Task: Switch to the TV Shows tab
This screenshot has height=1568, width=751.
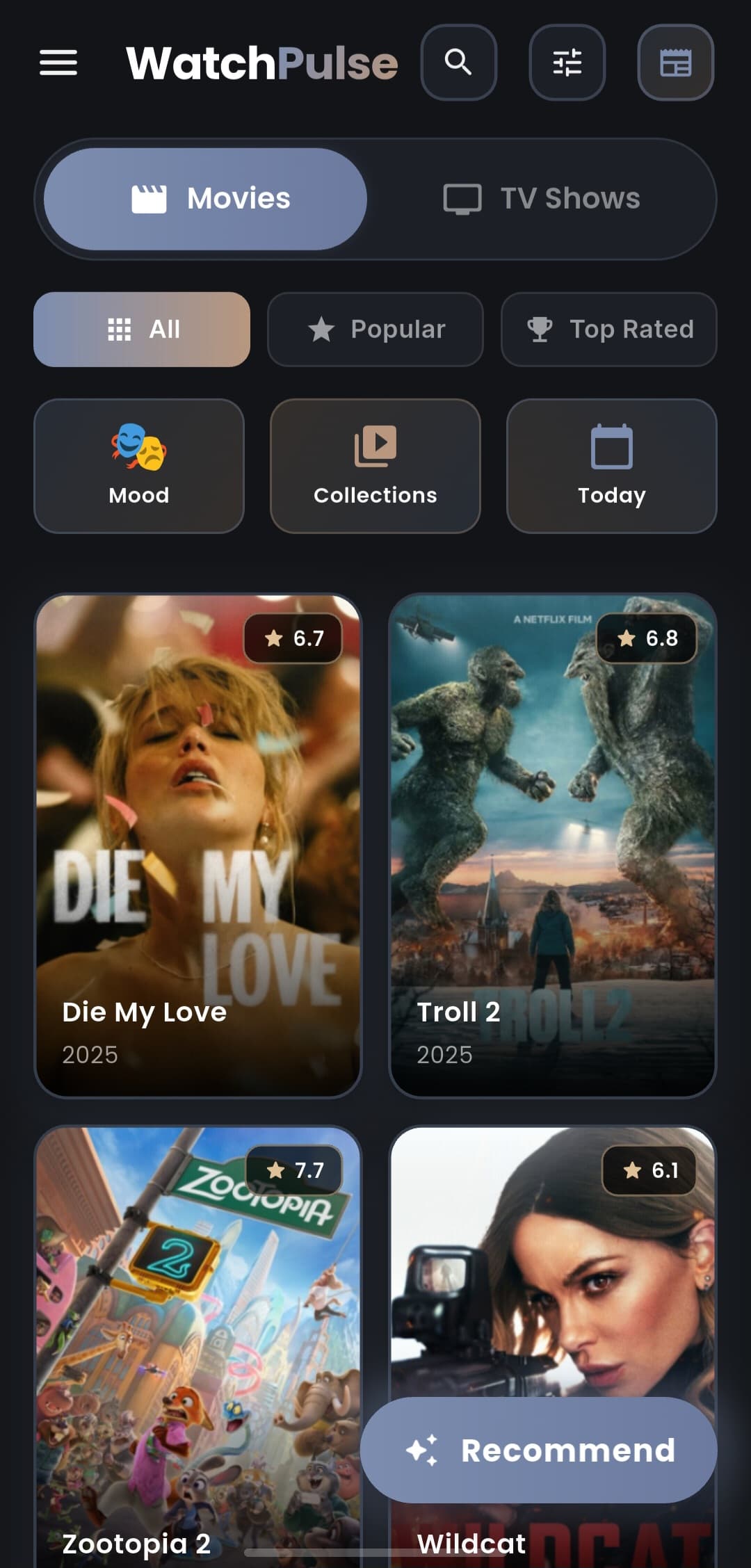Action: [x=540, y=199]
